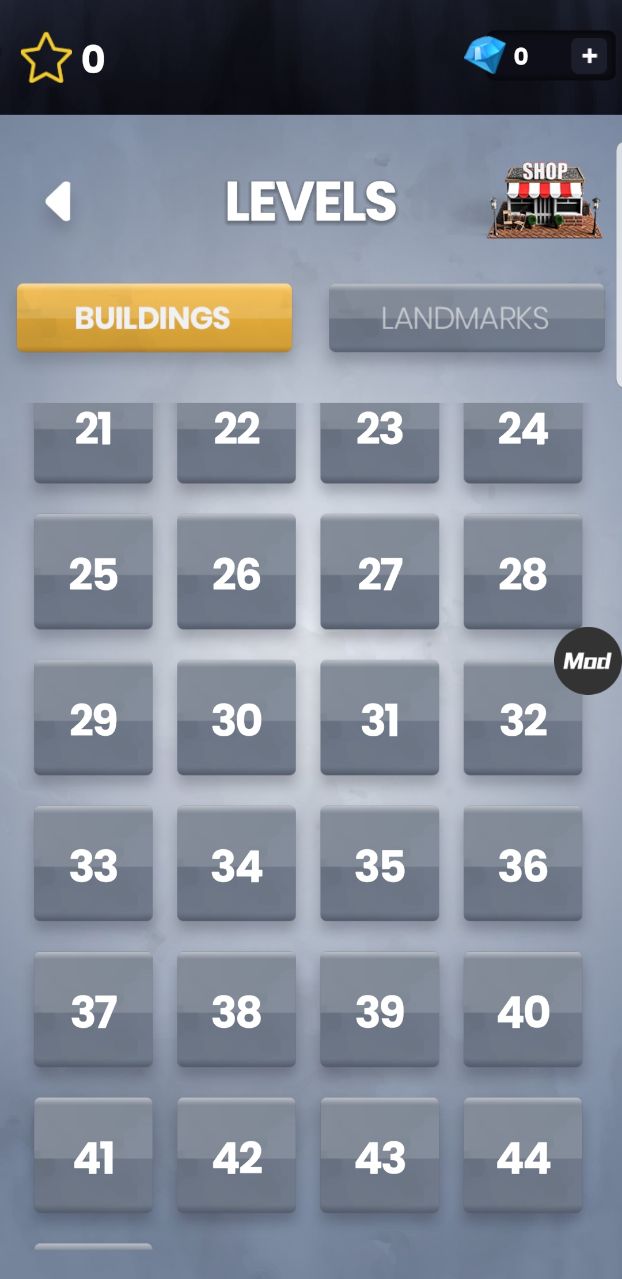The image size is (622, 1279).
Task: Switch to the Landmarks tab
Action: (x=466, y=318)
